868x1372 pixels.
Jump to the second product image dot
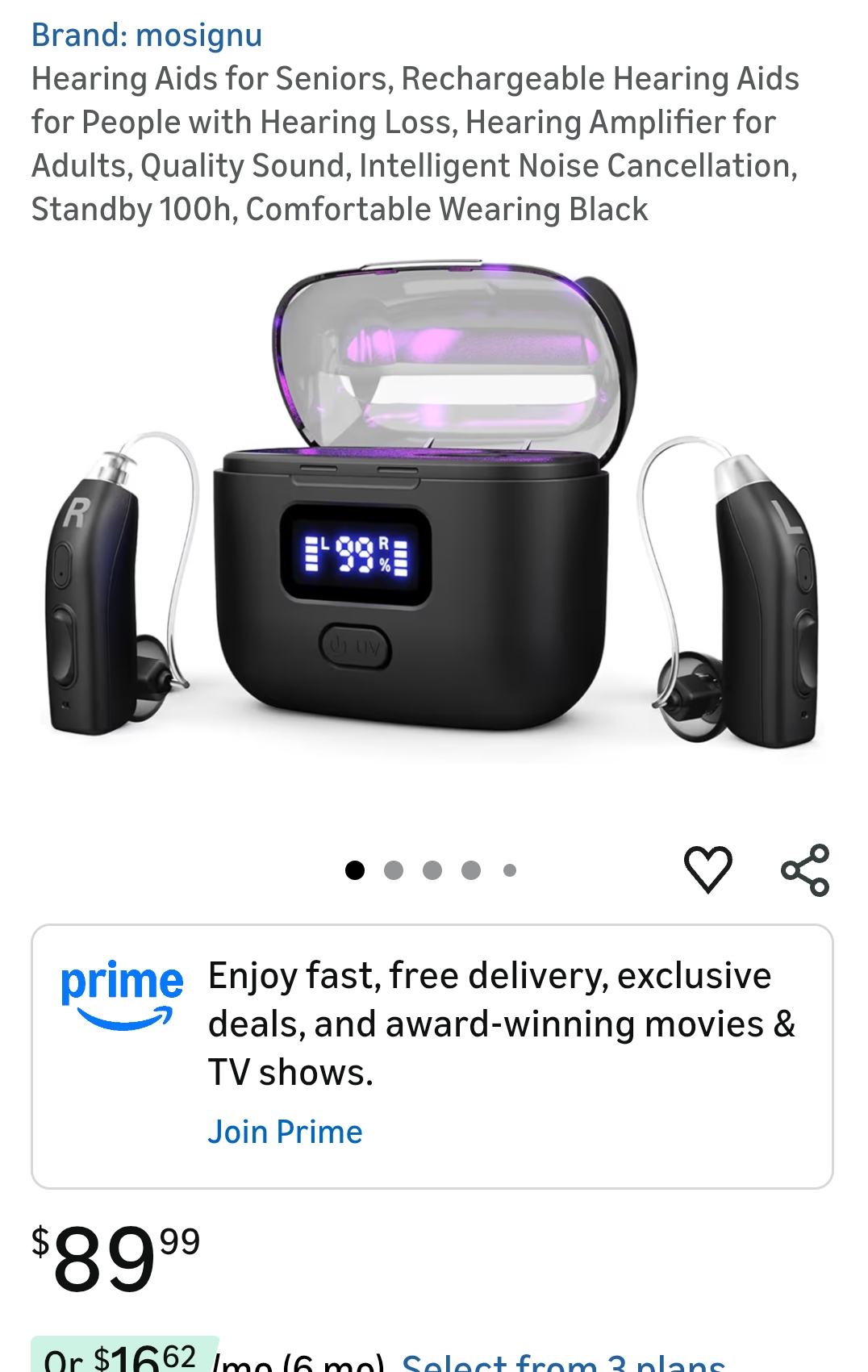(x=394, y=870)
